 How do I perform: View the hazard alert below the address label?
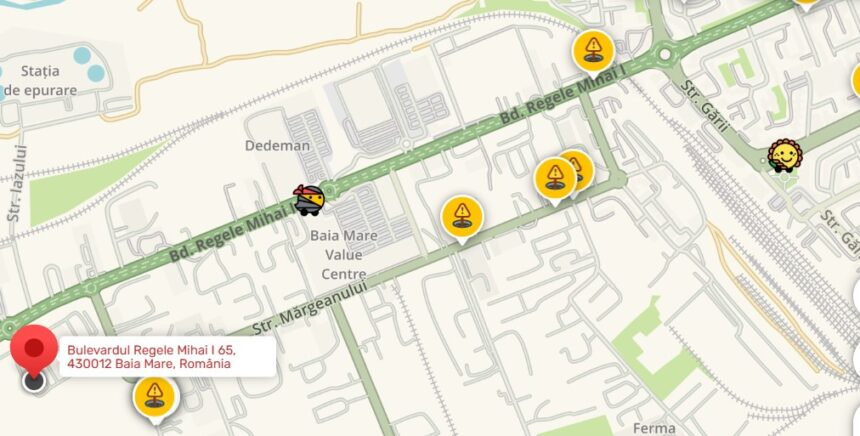point(155,397)
